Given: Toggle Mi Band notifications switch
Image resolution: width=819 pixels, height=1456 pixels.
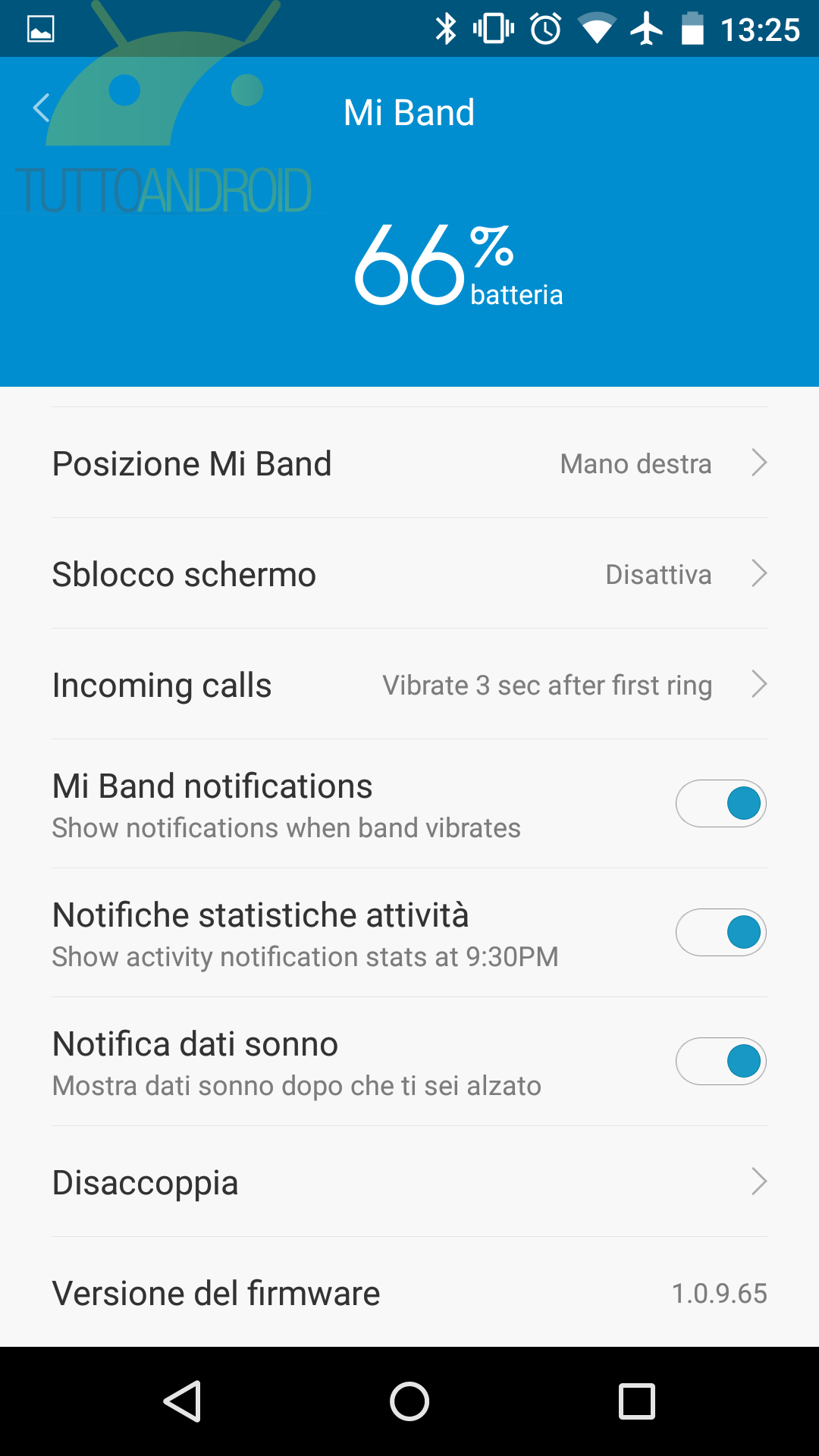Looking at the screenshot, I should pos(721,804).
